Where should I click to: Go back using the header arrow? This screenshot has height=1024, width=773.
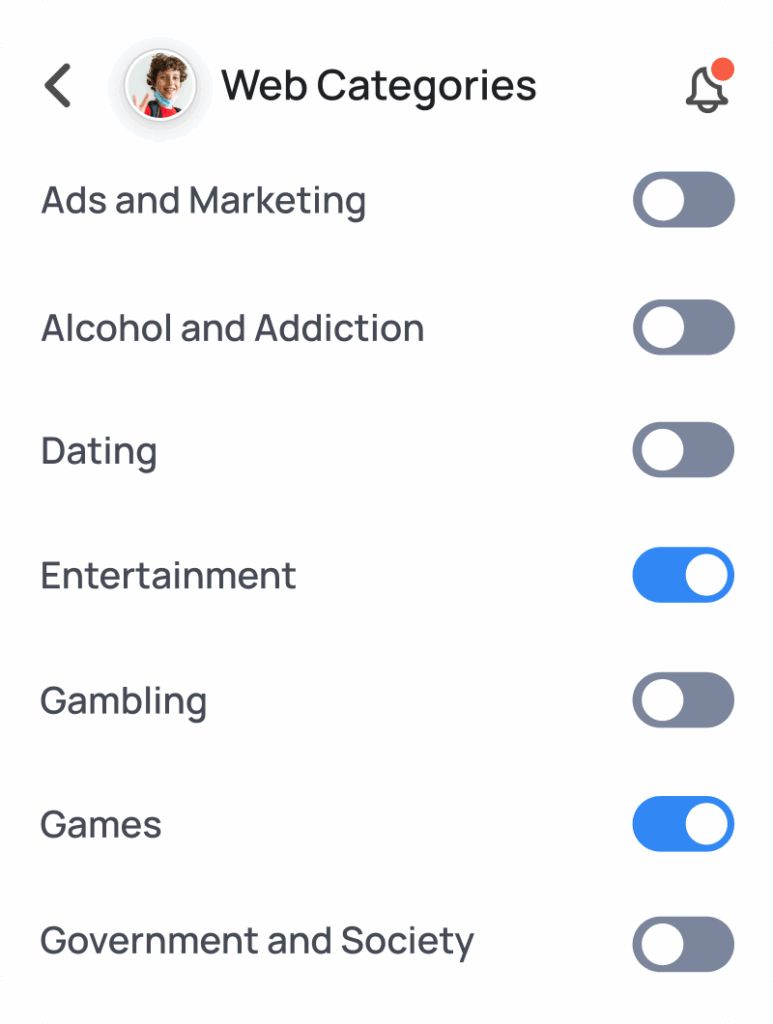pyautogui.click(x=58, y=86)
